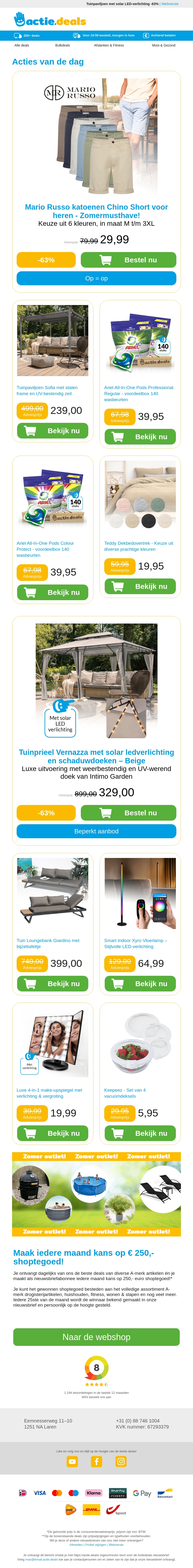The width and height of the screenshot is (193, 1568).
Task: Go to the Alle deals category
Action: click(22, 45)
